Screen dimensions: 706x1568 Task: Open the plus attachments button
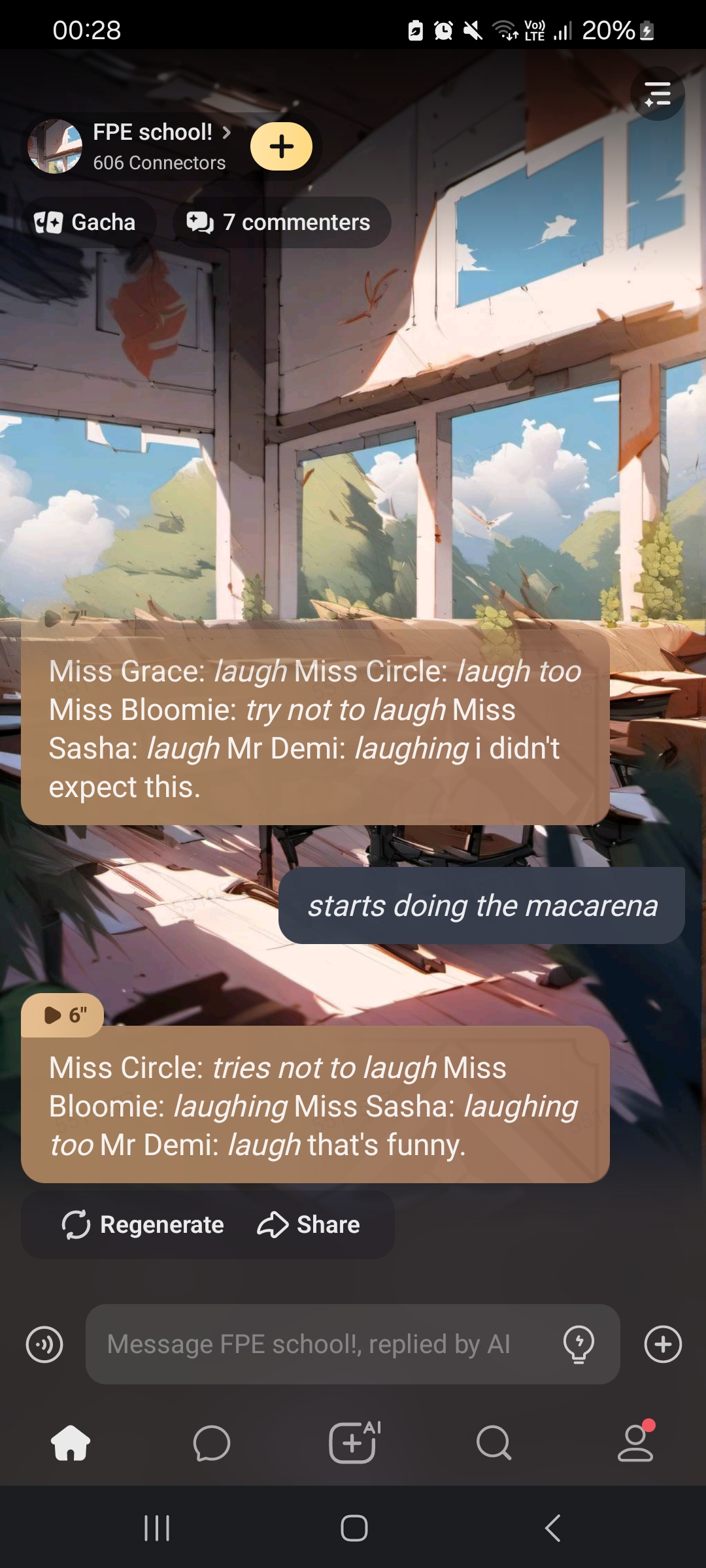663,1345
